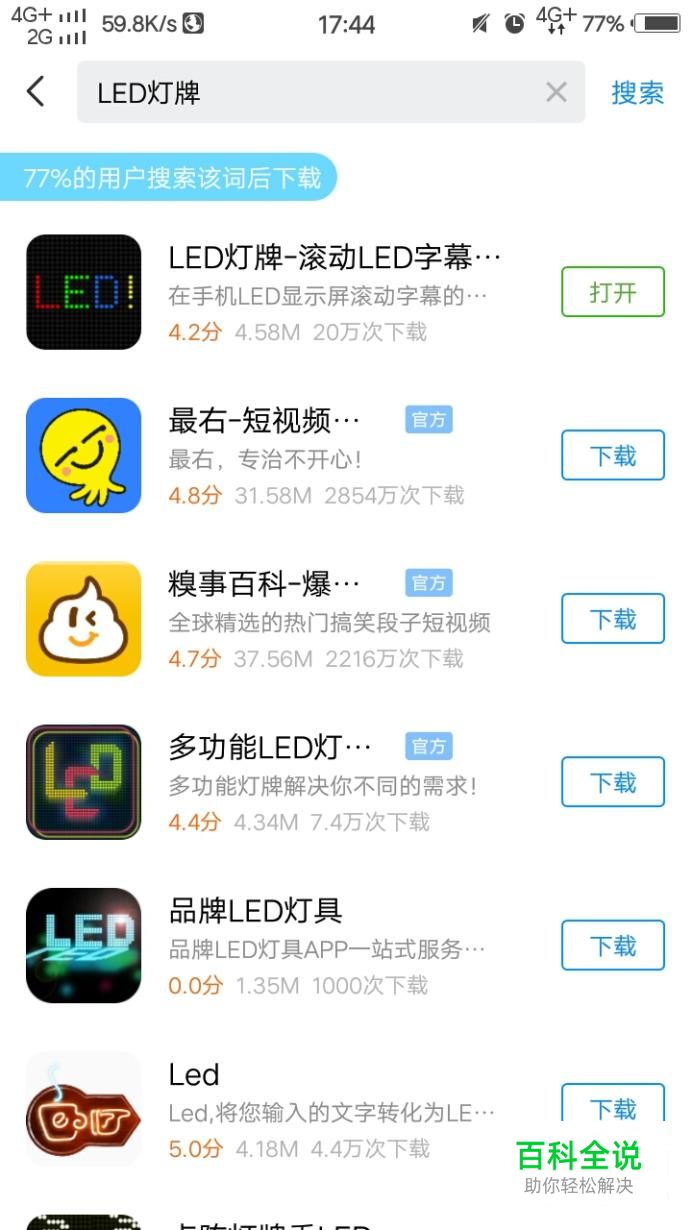Download 最右-短视频 app
Screen dimensions: 692x1230
[612, 456]
